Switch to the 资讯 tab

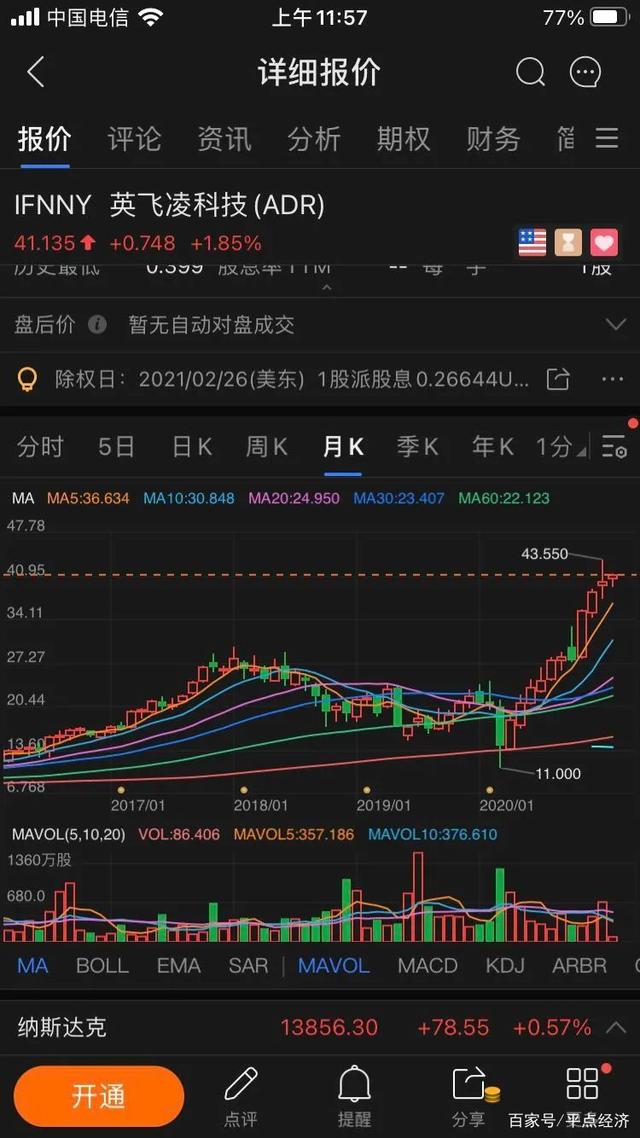coord(224,139)
